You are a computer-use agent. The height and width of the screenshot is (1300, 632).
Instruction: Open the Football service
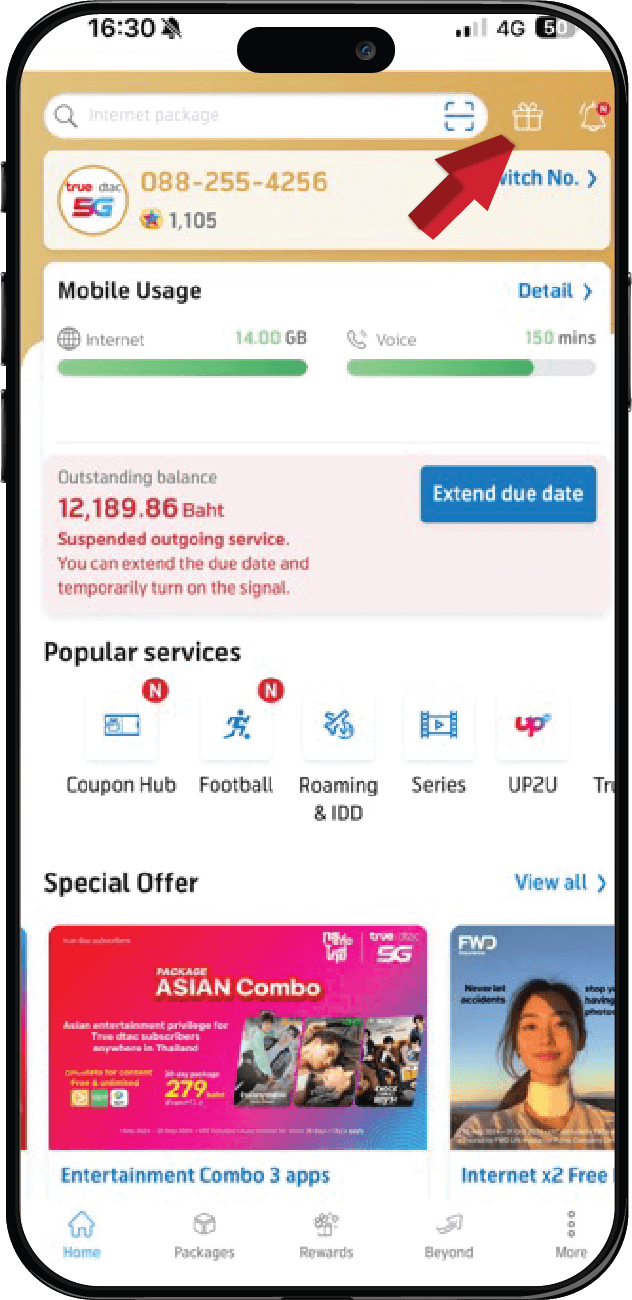tap(236, 725)
